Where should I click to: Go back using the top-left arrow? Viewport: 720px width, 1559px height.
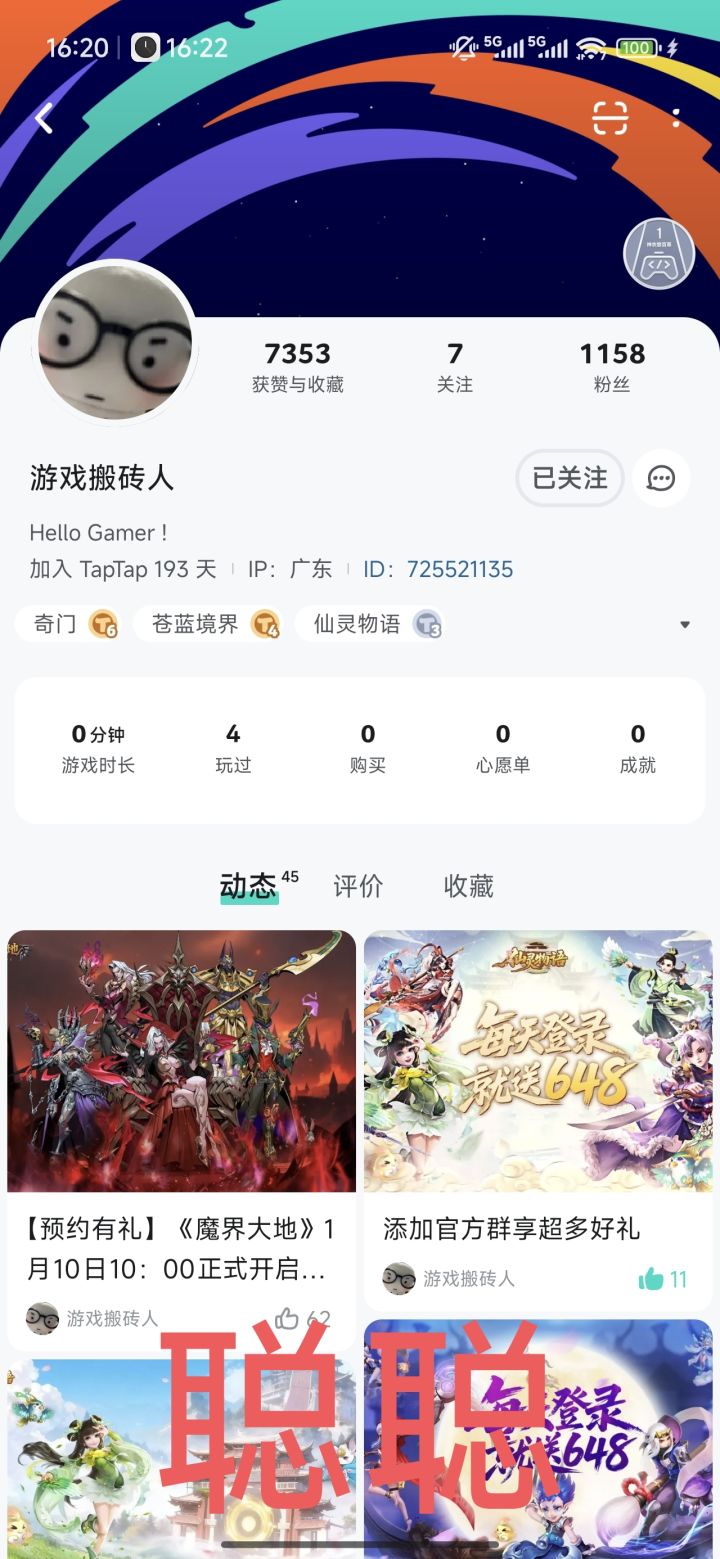(x=43, y=119)
